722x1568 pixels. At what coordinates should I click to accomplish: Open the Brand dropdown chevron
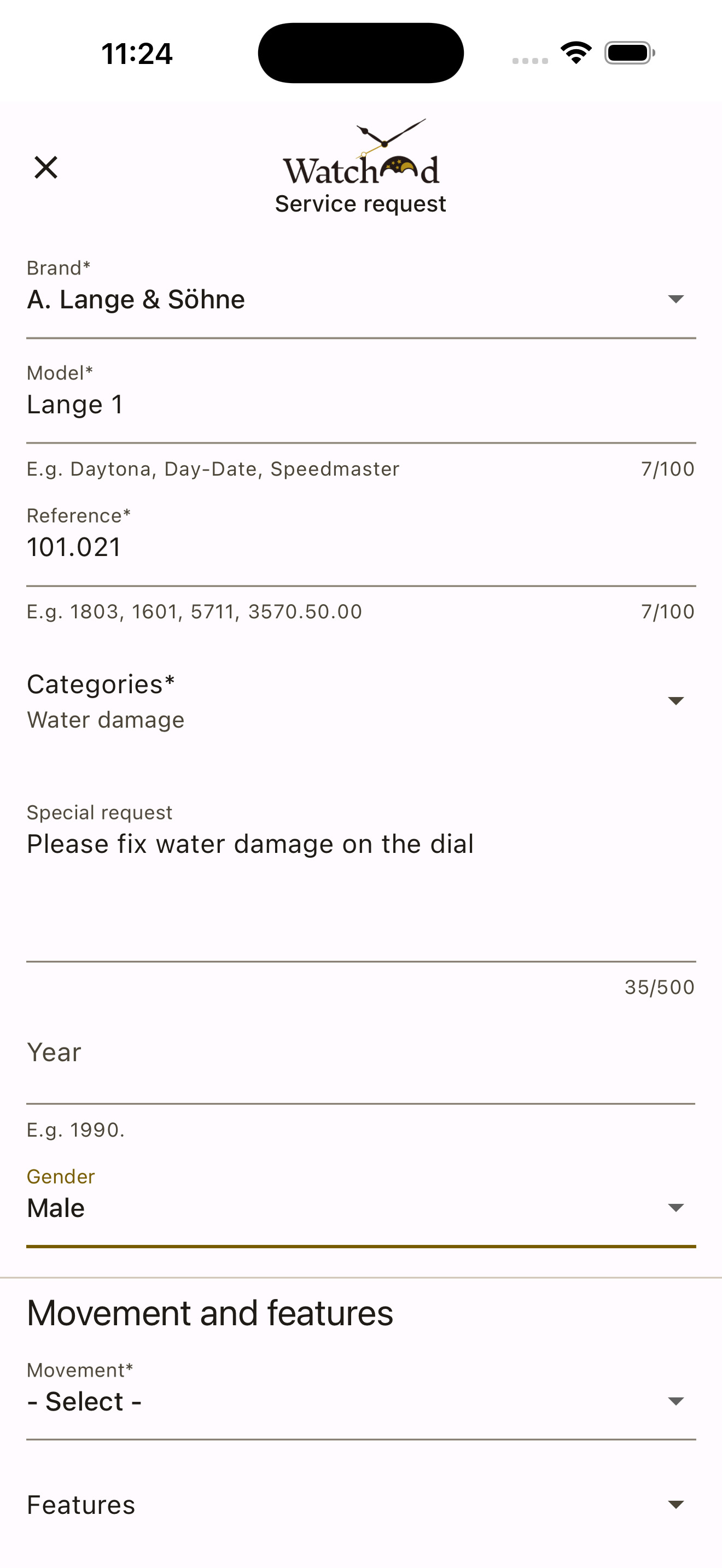click(x=676, y=299)
